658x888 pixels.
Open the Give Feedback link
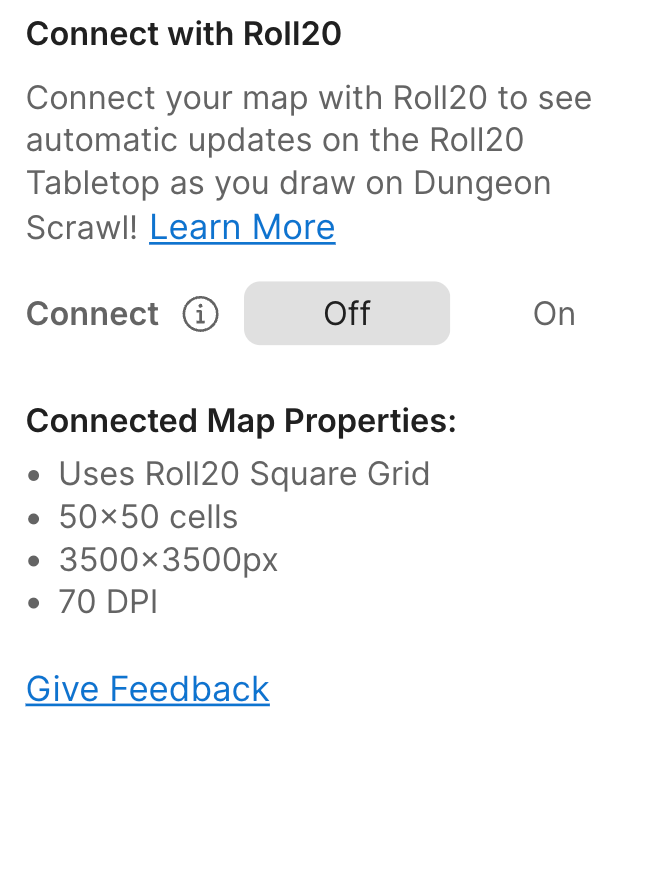[148, 689]
